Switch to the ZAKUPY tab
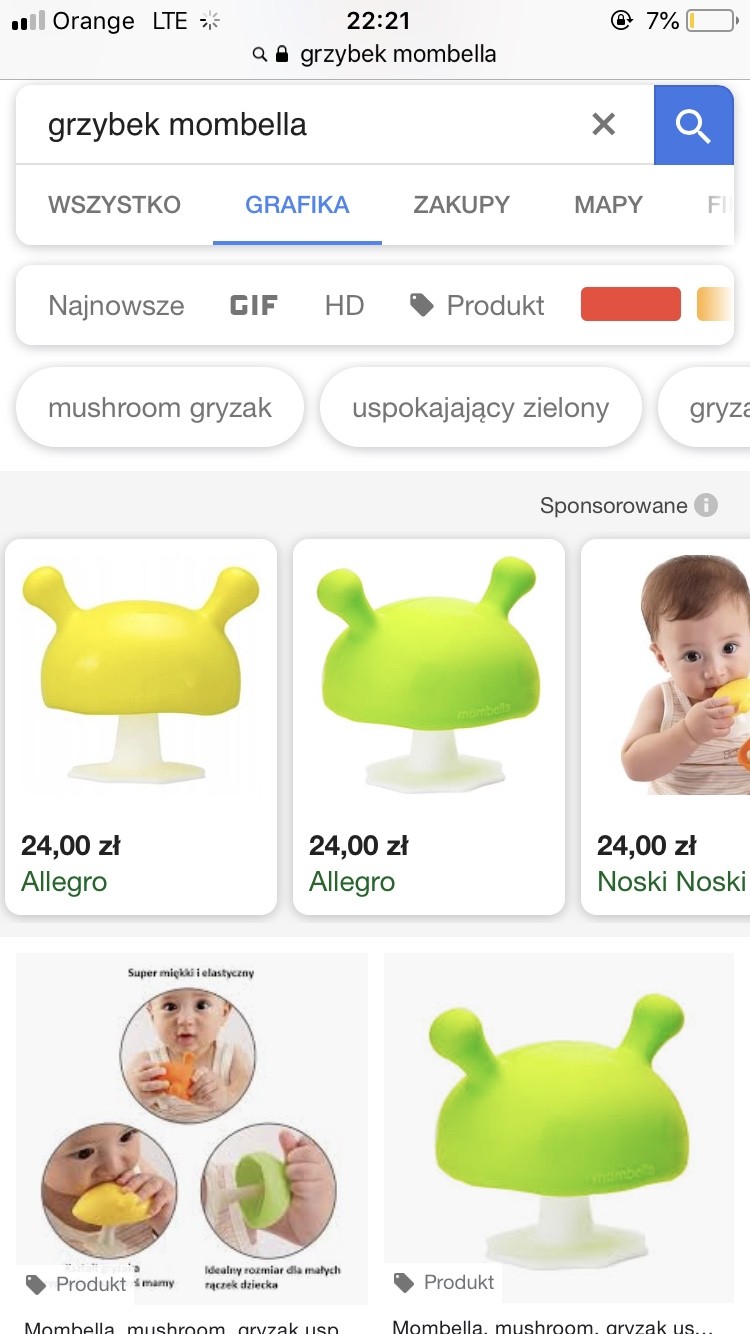 point(461,205)
